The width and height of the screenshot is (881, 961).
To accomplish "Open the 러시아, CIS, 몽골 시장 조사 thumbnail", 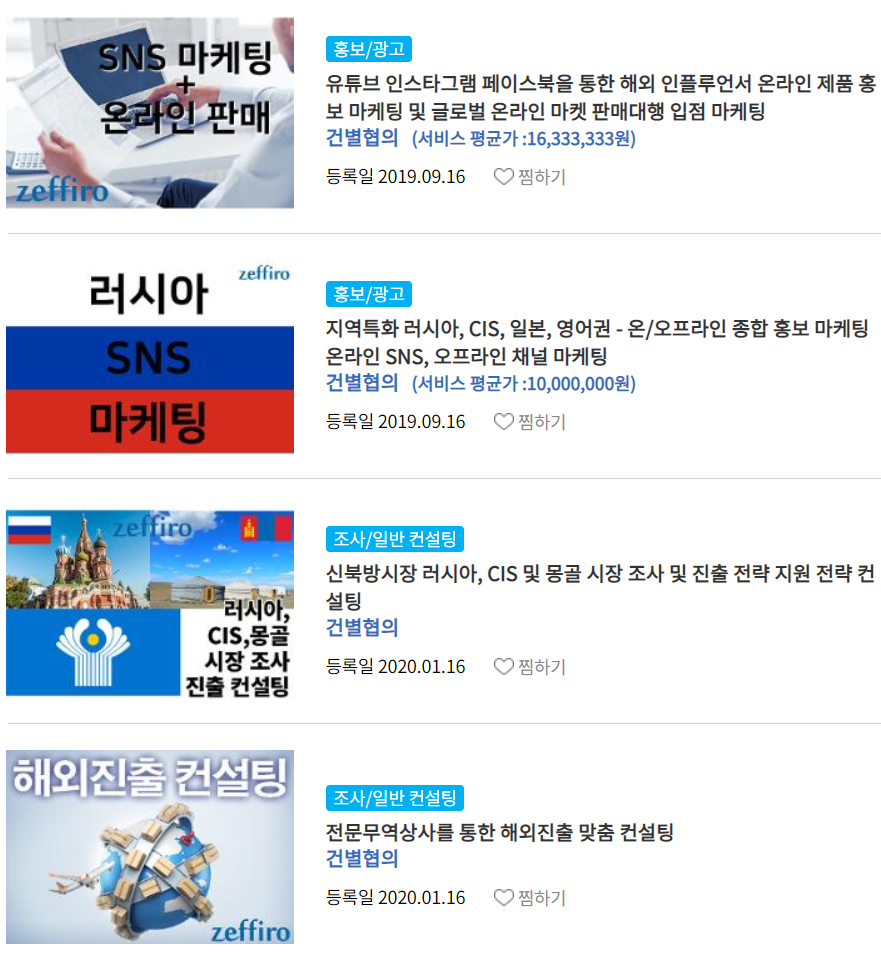I will [x=150, y=602].
